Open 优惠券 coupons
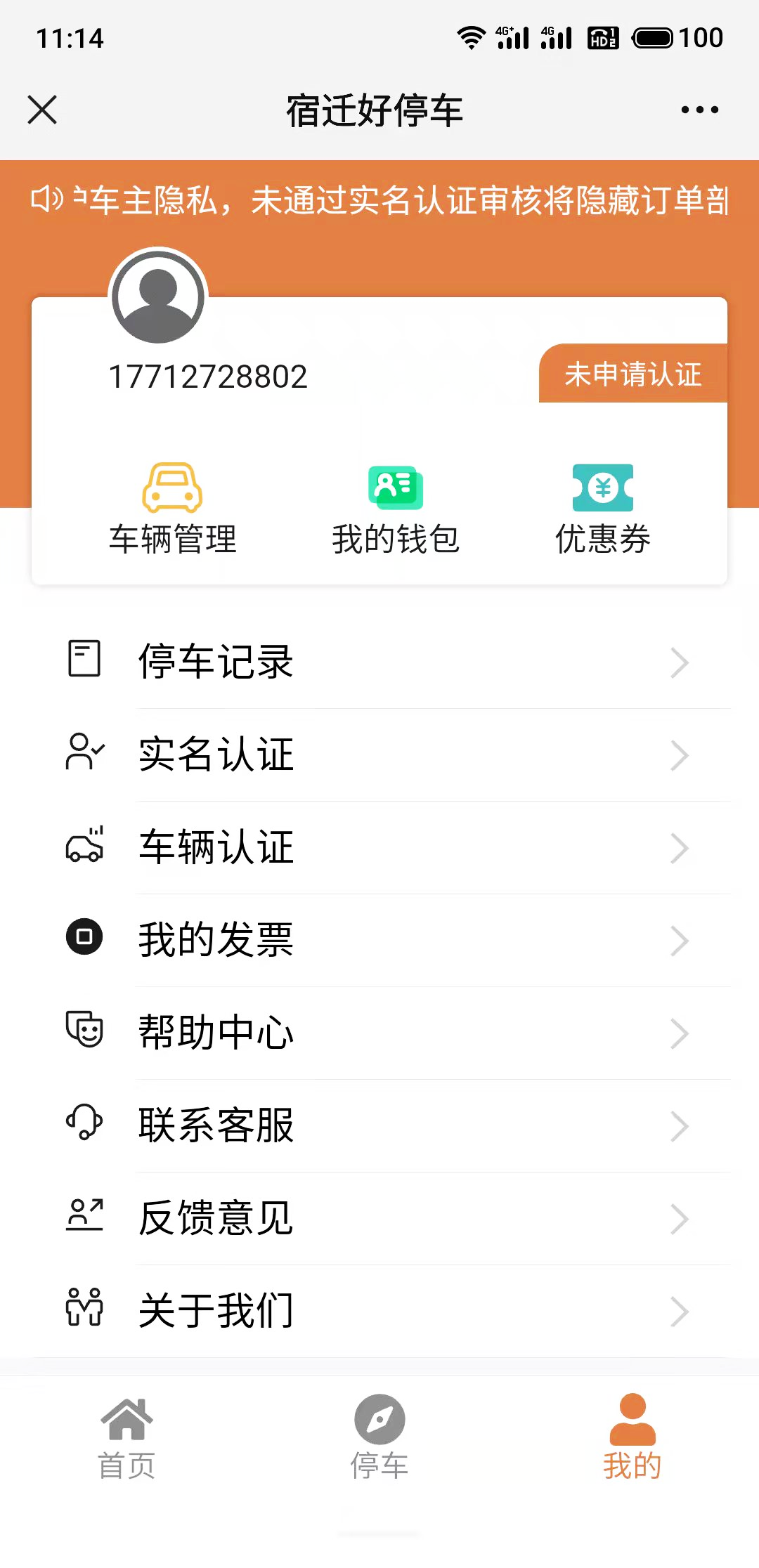 602,509
